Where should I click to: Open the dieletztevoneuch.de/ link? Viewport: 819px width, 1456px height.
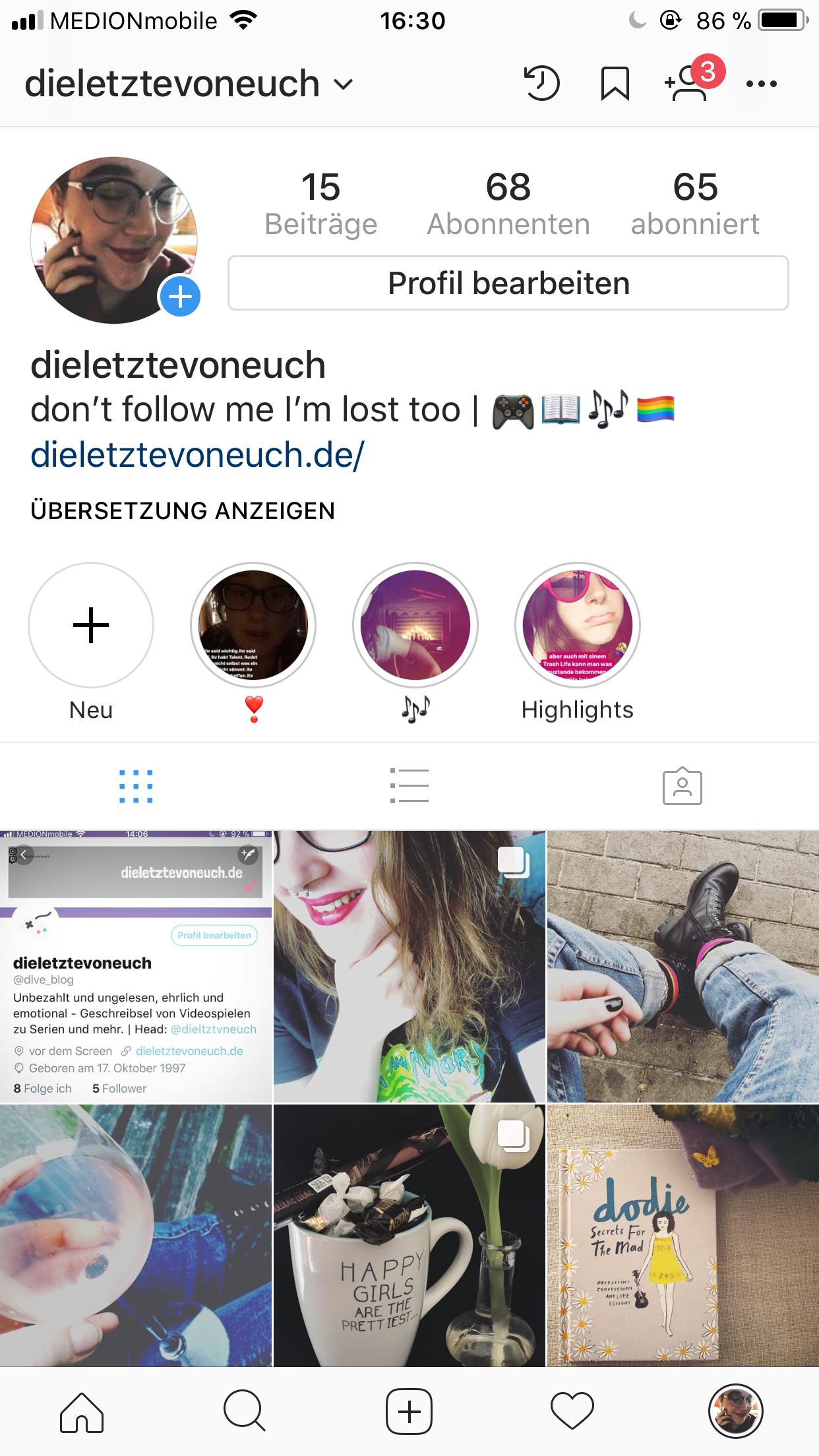click(197, 455)
